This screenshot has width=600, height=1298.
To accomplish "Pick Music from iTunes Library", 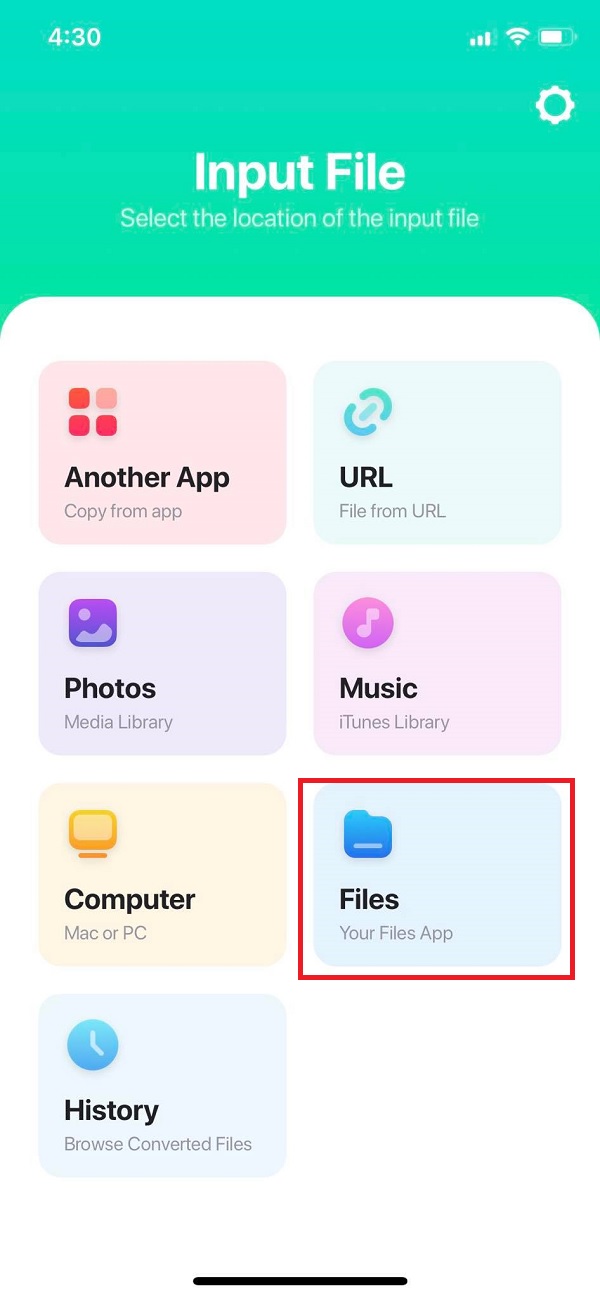I will pos(438,664).
